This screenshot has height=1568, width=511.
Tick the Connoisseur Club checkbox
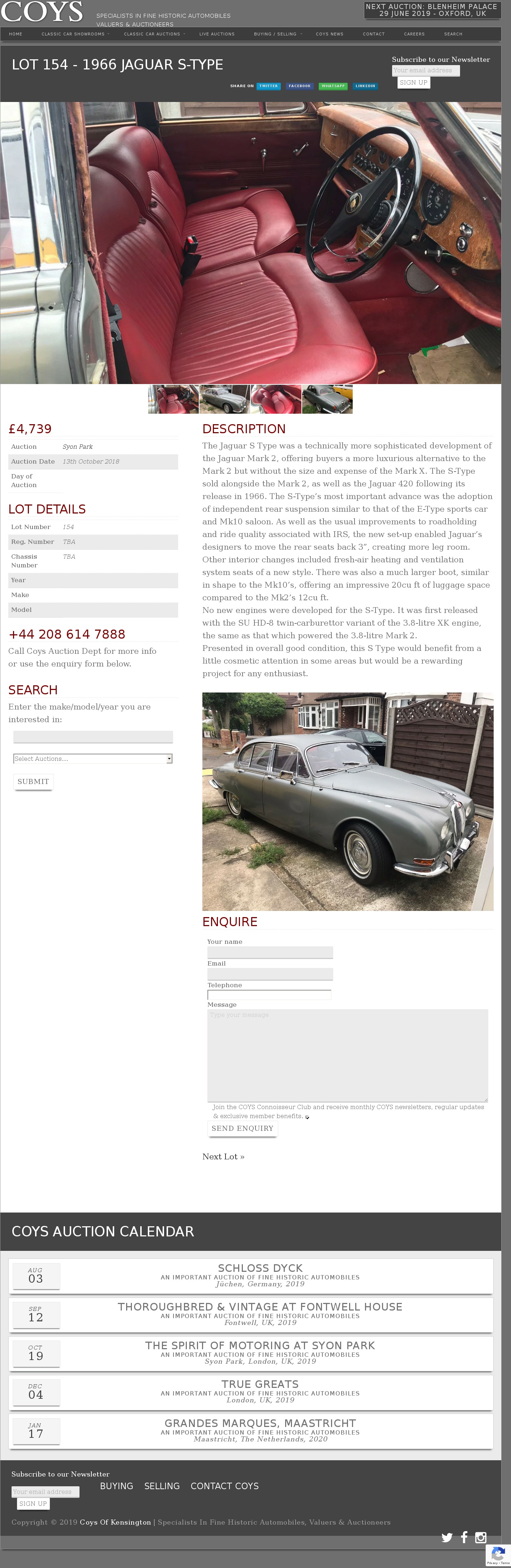click(307, 1117)
